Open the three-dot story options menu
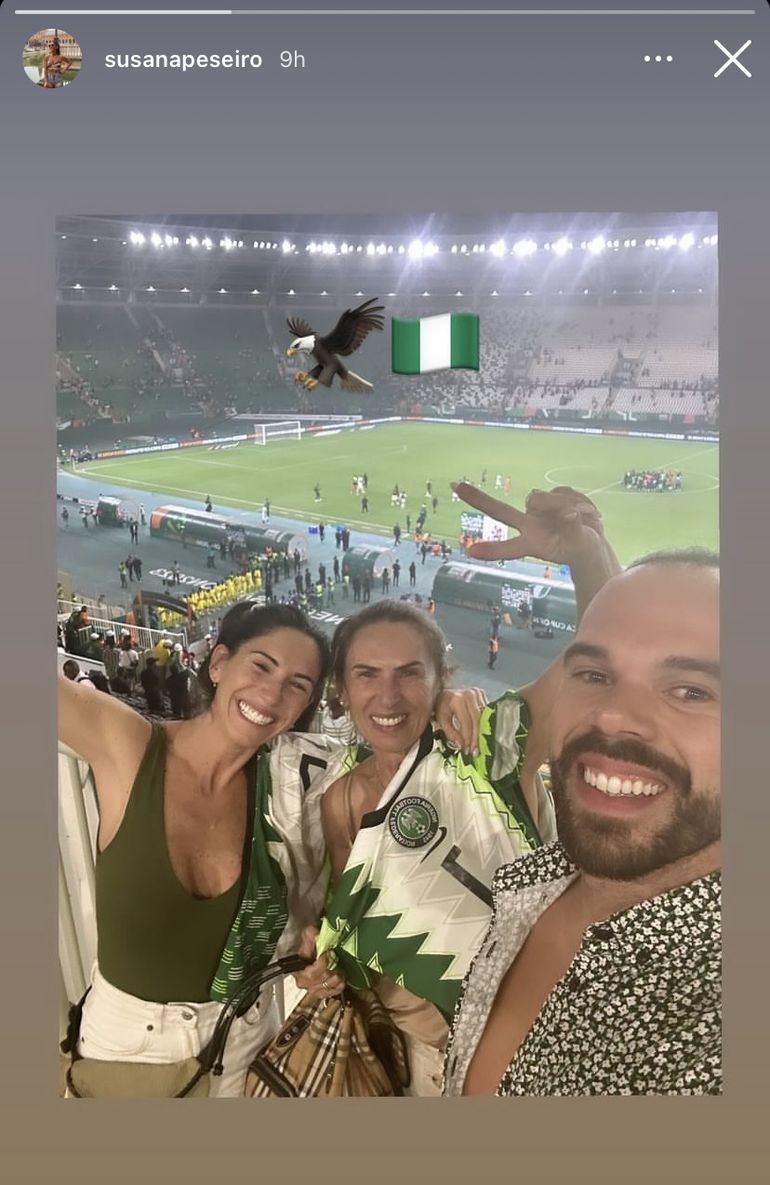 click(658, 59)
